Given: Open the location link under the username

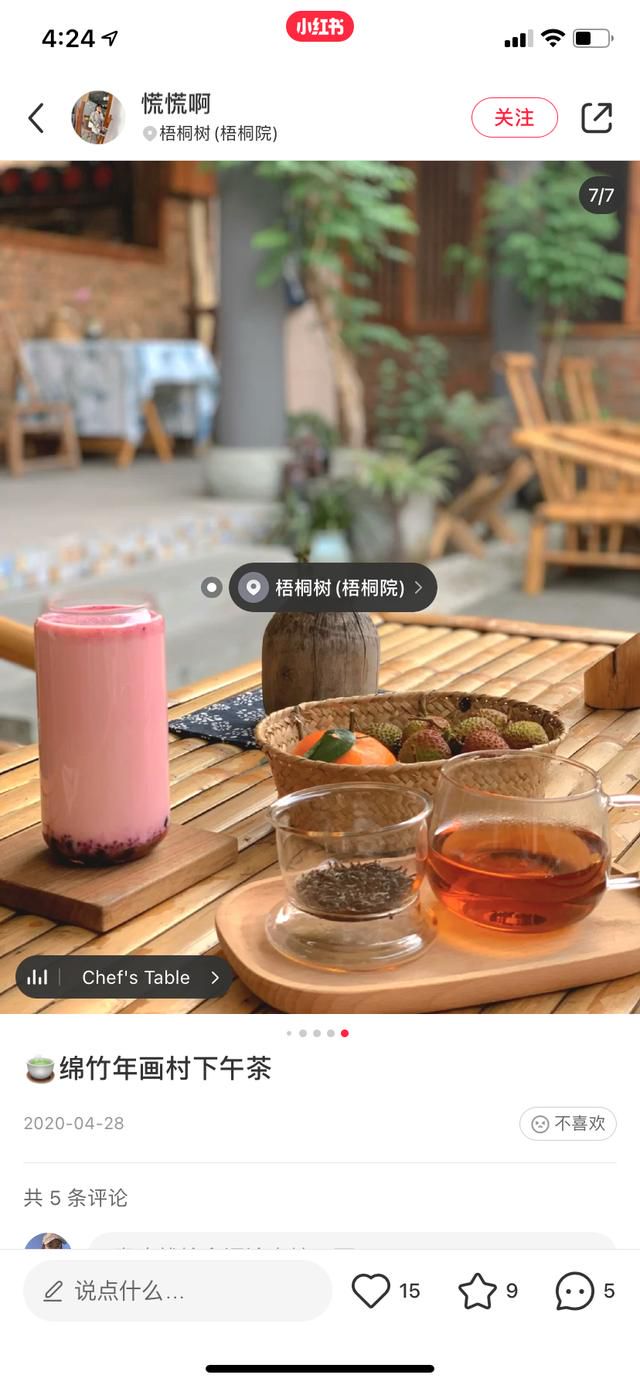Looking at the screenshot, I should pos(210,133).
